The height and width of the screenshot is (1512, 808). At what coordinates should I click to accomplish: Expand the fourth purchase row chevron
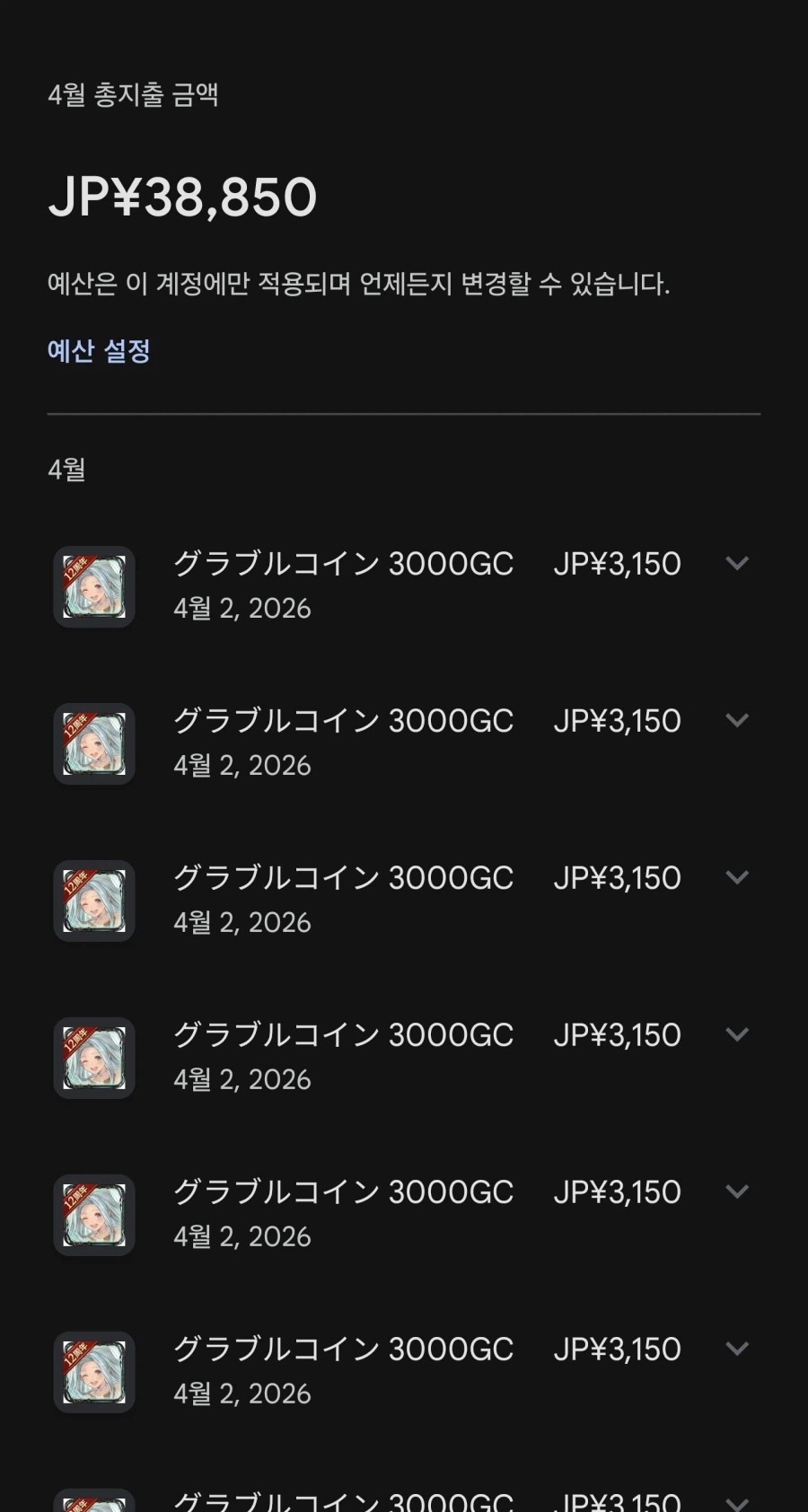pos(738,1034)
